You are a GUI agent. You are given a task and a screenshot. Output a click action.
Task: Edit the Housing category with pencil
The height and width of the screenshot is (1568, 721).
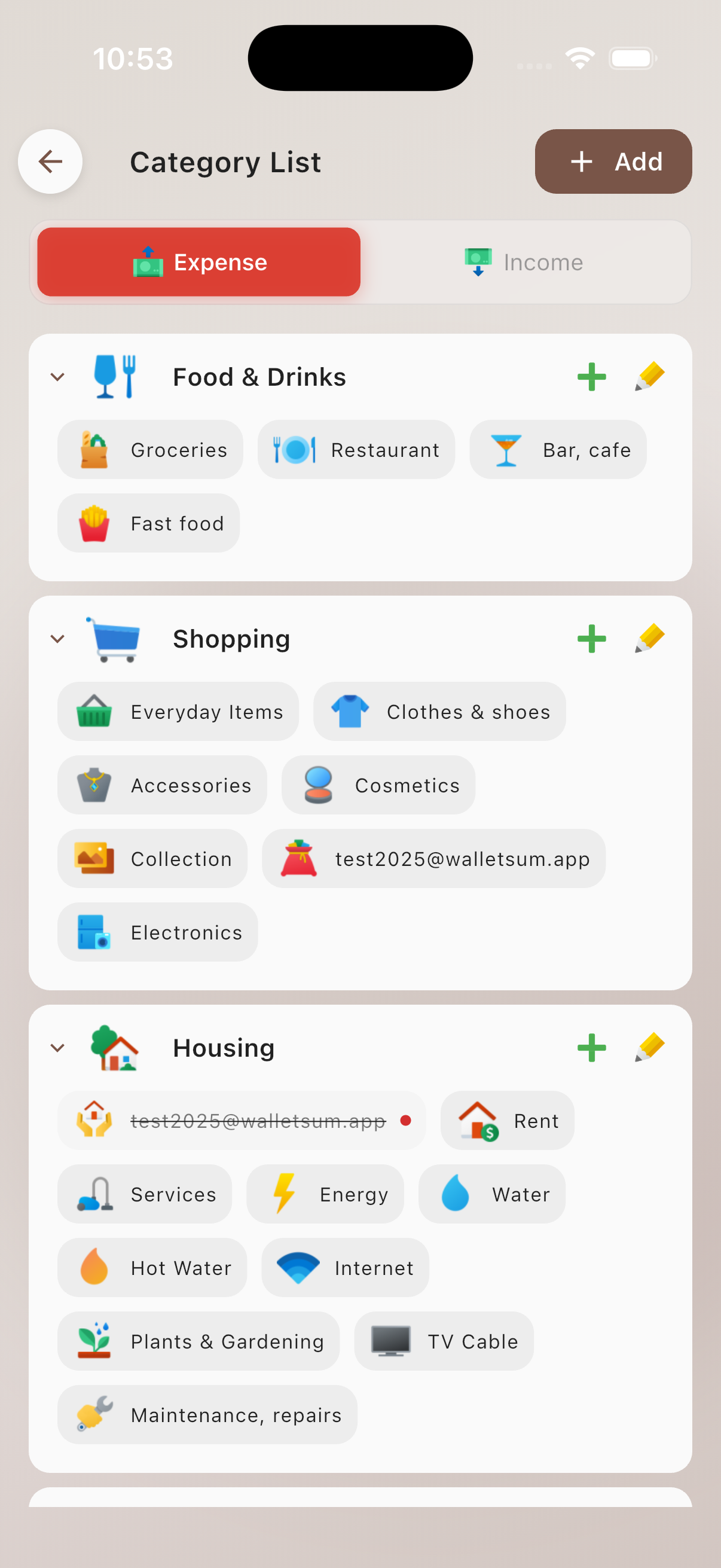tap(650, 1048)
